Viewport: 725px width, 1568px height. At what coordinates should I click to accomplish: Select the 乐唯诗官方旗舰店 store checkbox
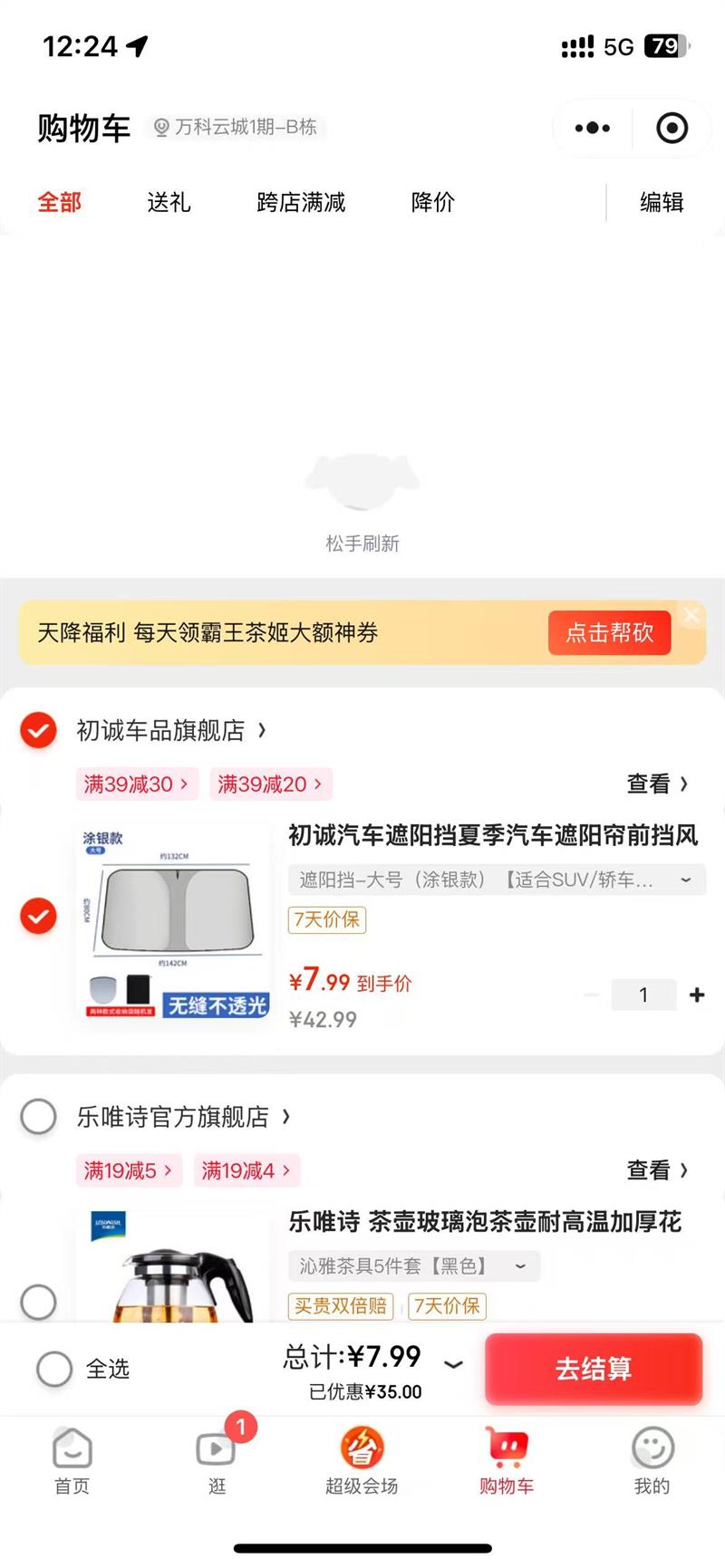pos(38,1117)
